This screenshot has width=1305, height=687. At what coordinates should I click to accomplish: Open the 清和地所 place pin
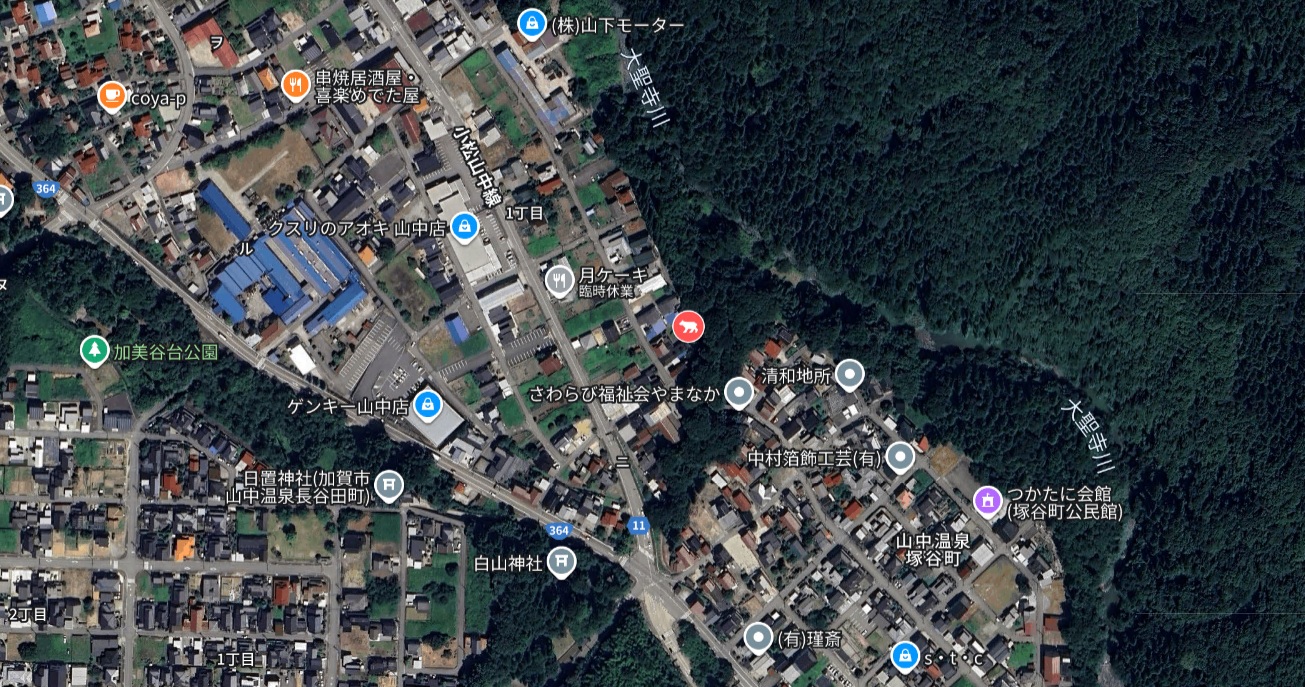[849, 375]
